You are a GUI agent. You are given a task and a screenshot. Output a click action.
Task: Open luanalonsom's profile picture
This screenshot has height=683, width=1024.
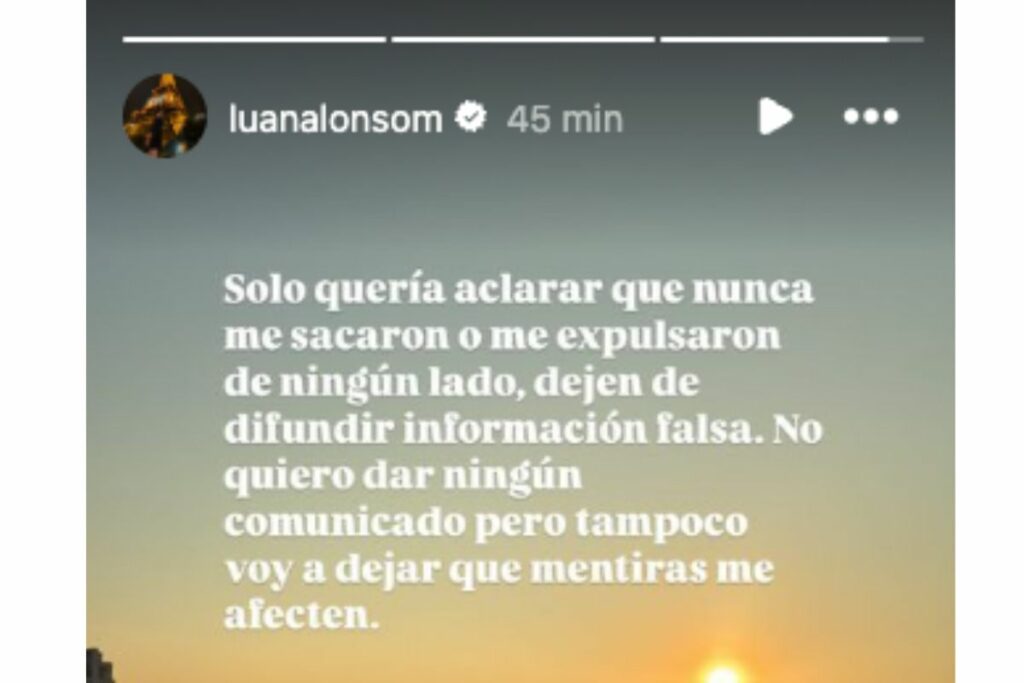[165, 116]
